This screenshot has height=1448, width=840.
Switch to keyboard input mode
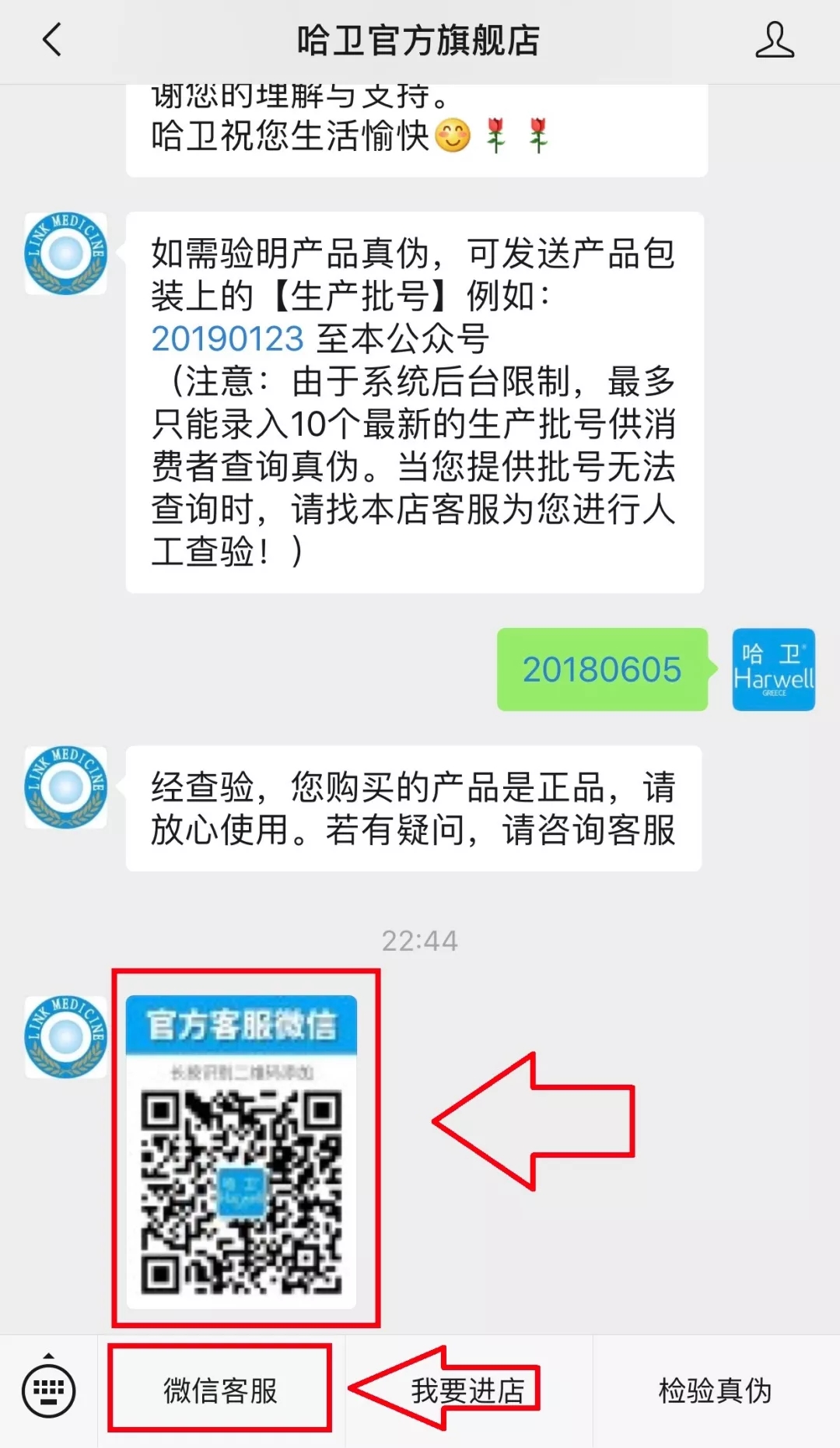48,1390
